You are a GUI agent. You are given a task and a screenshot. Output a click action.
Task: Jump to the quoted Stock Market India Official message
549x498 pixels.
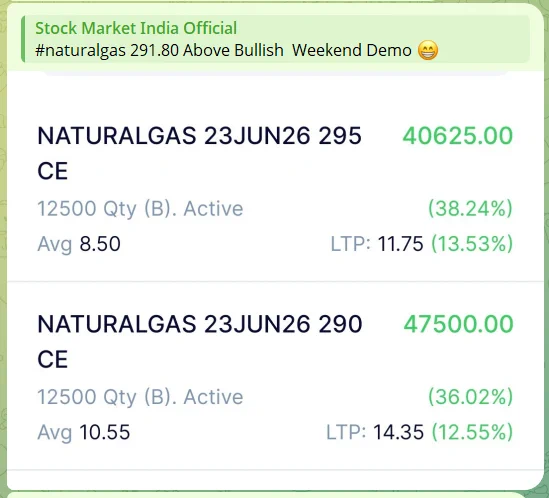(275, 39)
